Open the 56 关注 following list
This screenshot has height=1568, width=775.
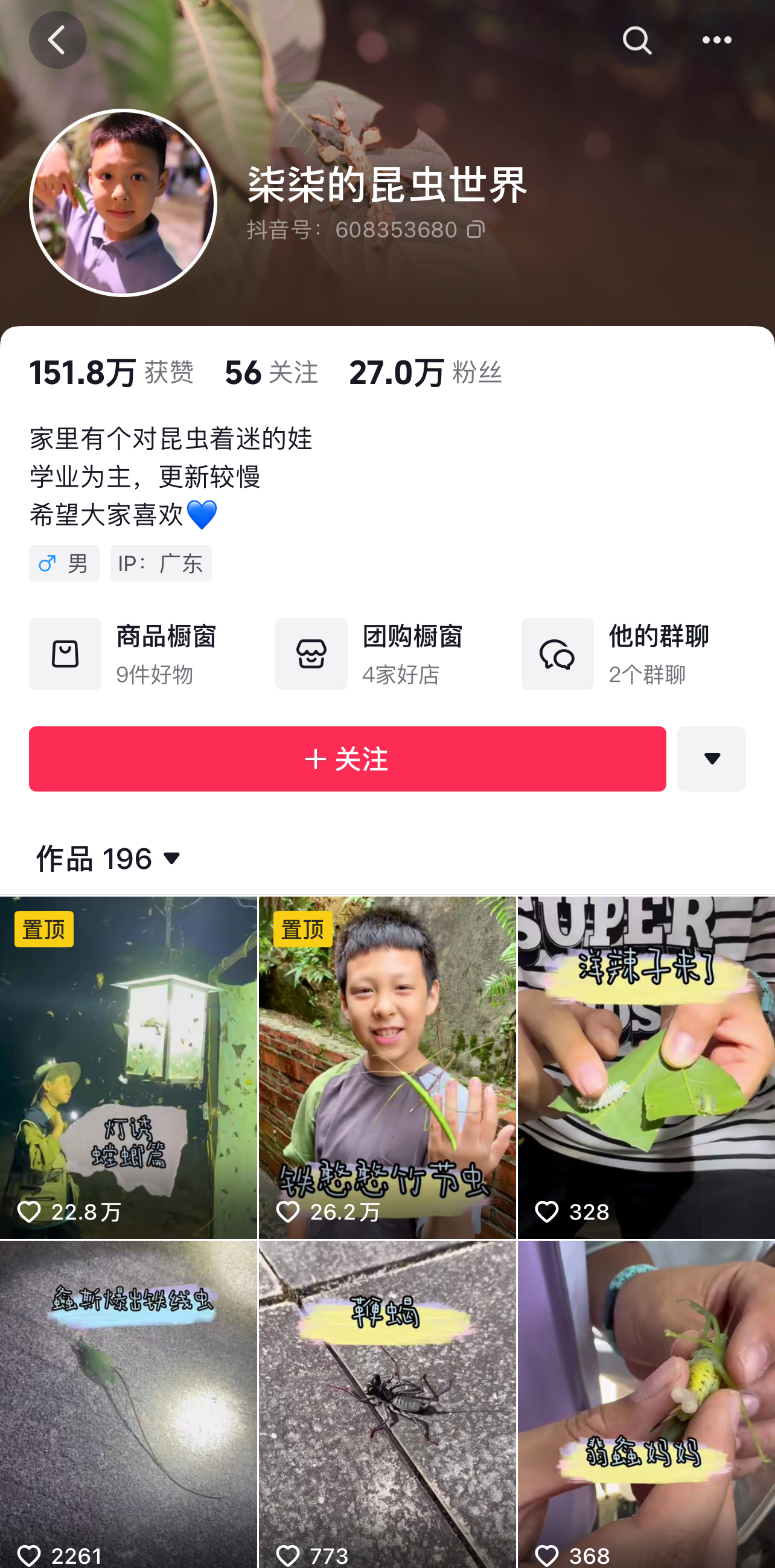pyautogui.click(x=272, y=373)
